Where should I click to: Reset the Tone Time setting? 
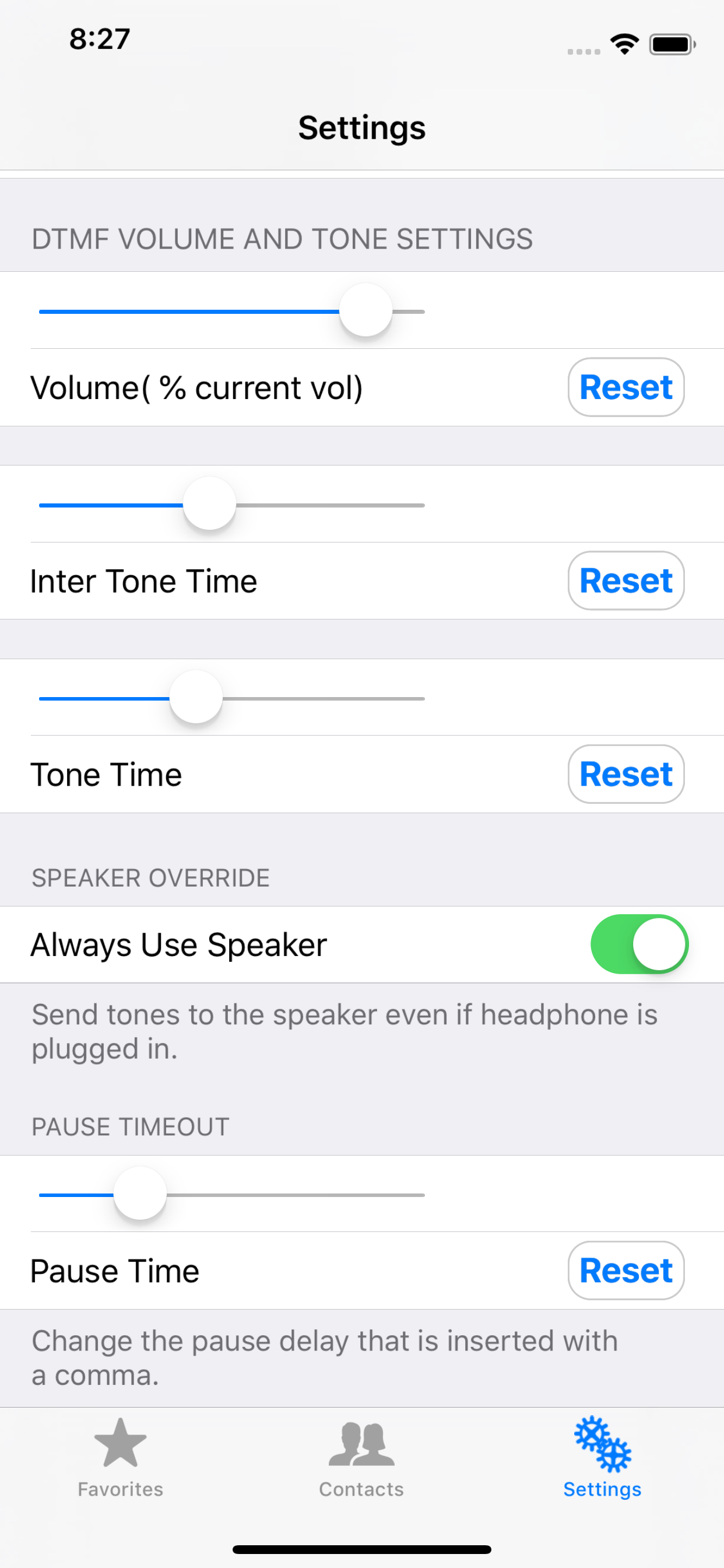(x=625, y=774)
